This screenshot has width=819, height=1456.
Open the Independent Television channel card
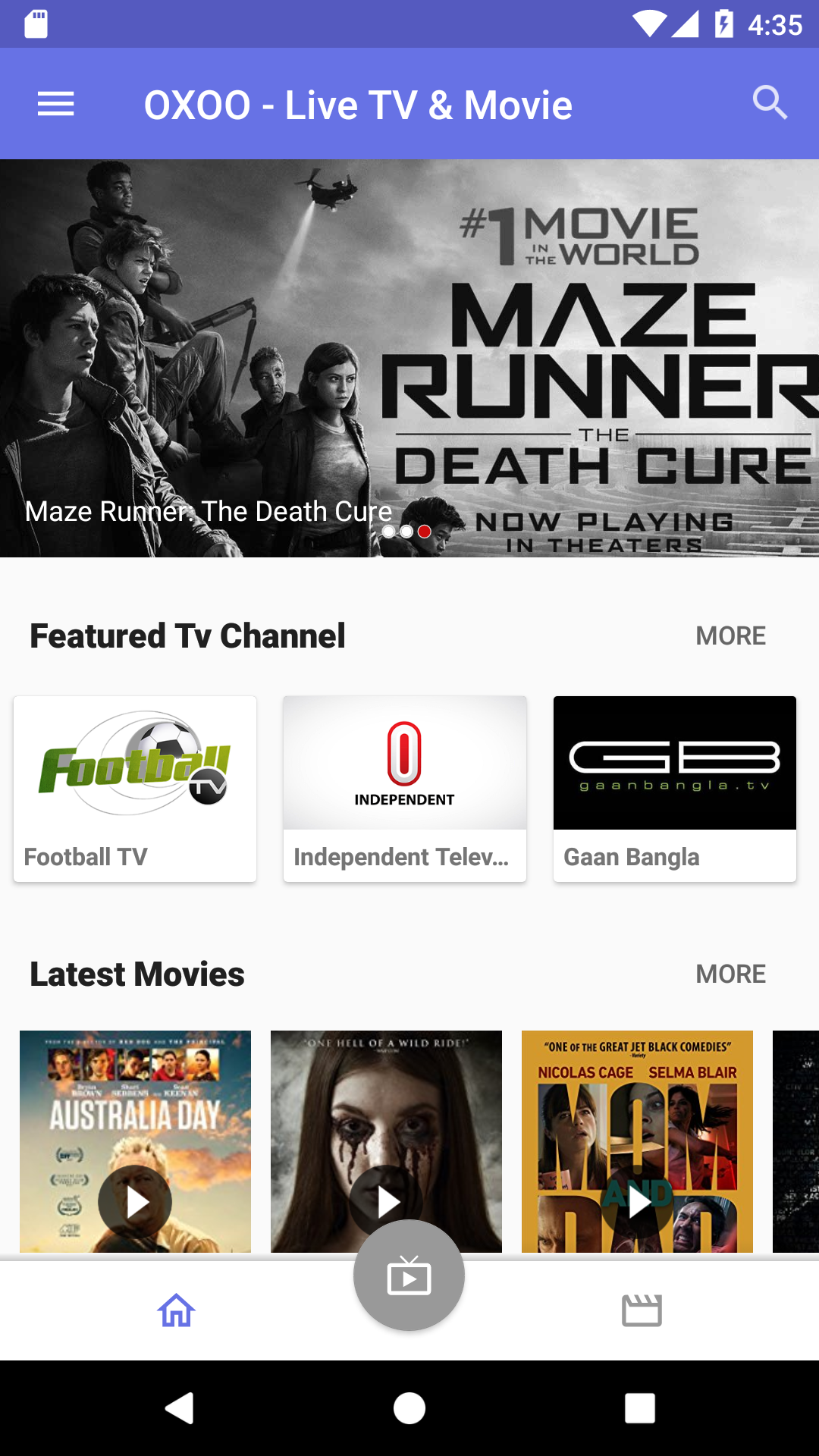[x=405, y=789]
